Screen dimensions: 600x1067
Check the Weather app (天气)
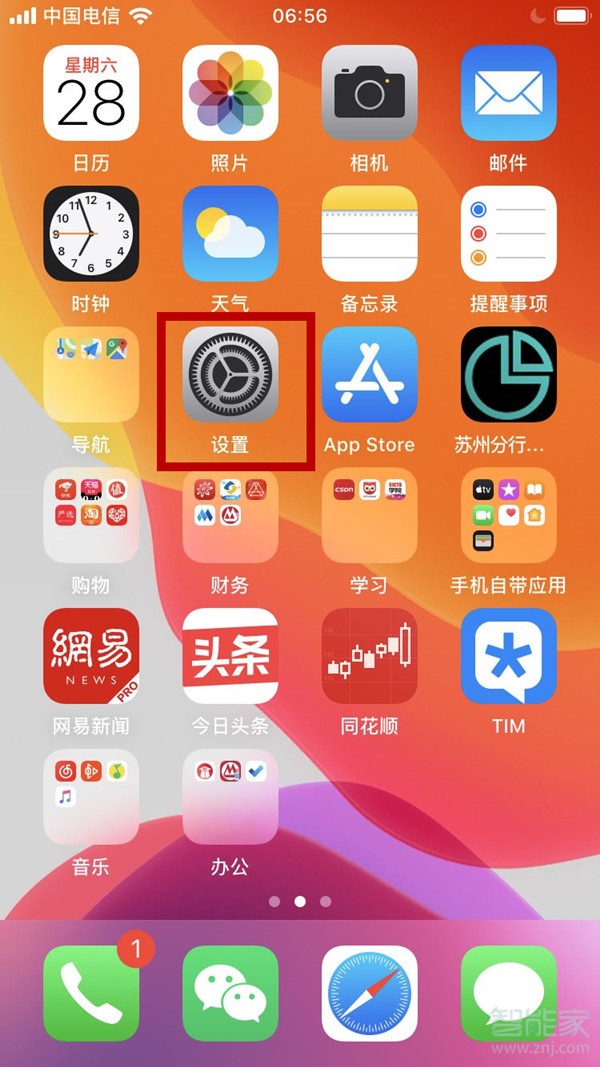tap(230, 233)
